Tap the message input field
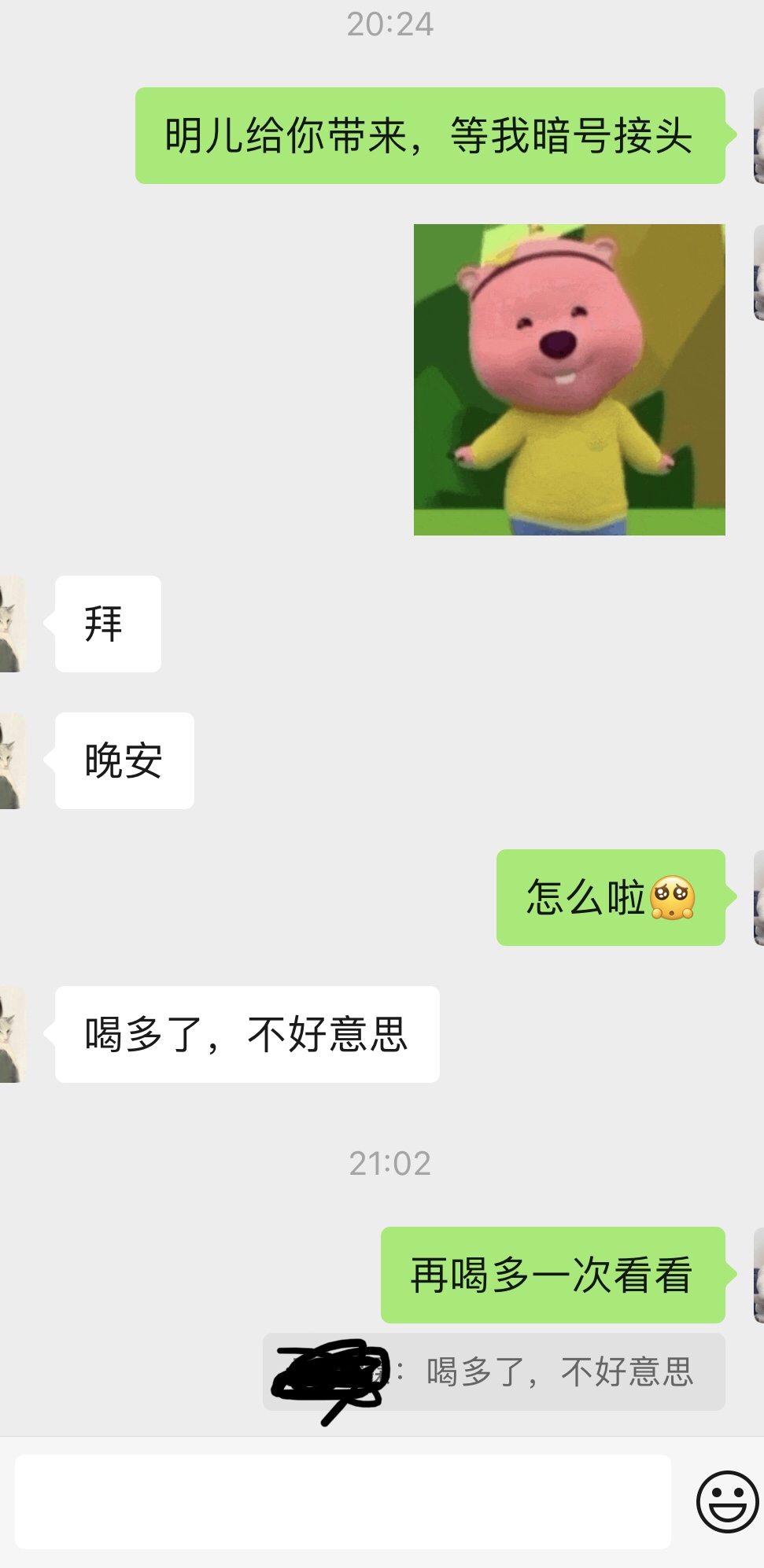Viewport: 764px width, 1568px height. [x=343, y=1501]
